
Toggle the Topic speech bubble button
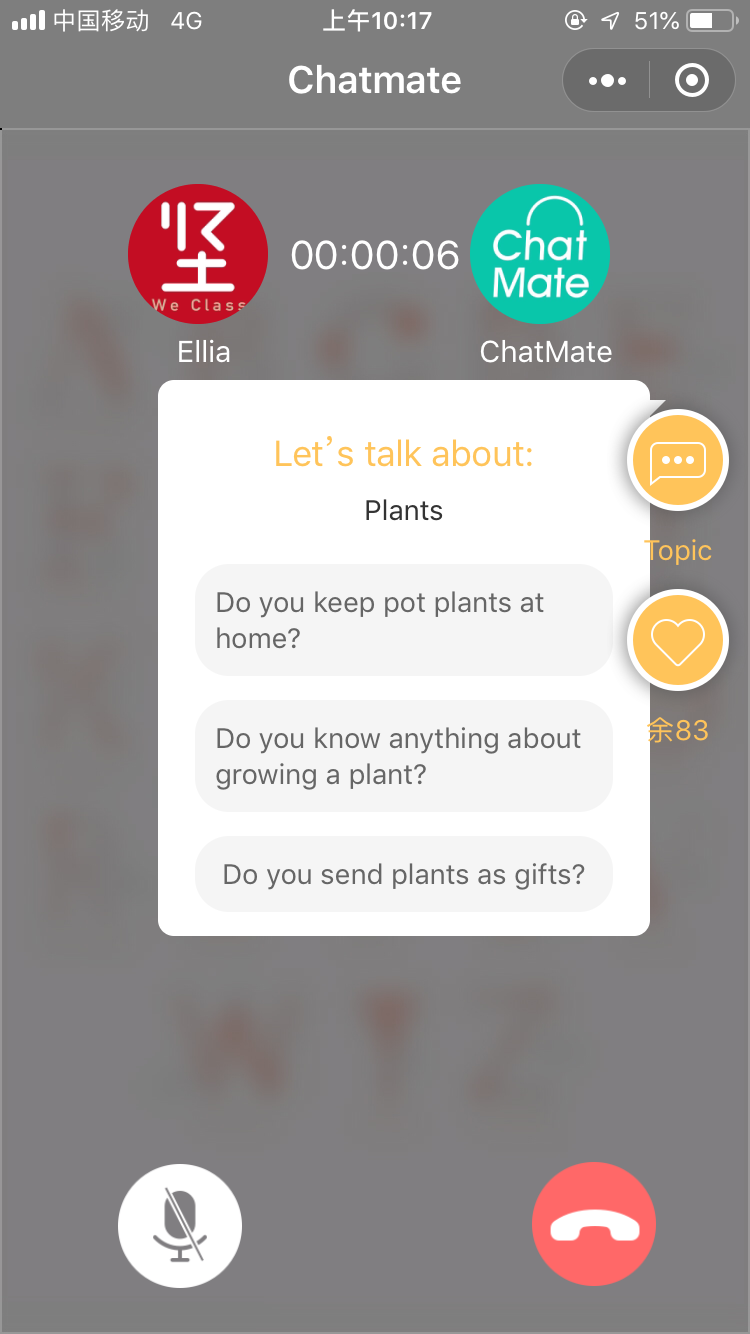pos(678,461)
